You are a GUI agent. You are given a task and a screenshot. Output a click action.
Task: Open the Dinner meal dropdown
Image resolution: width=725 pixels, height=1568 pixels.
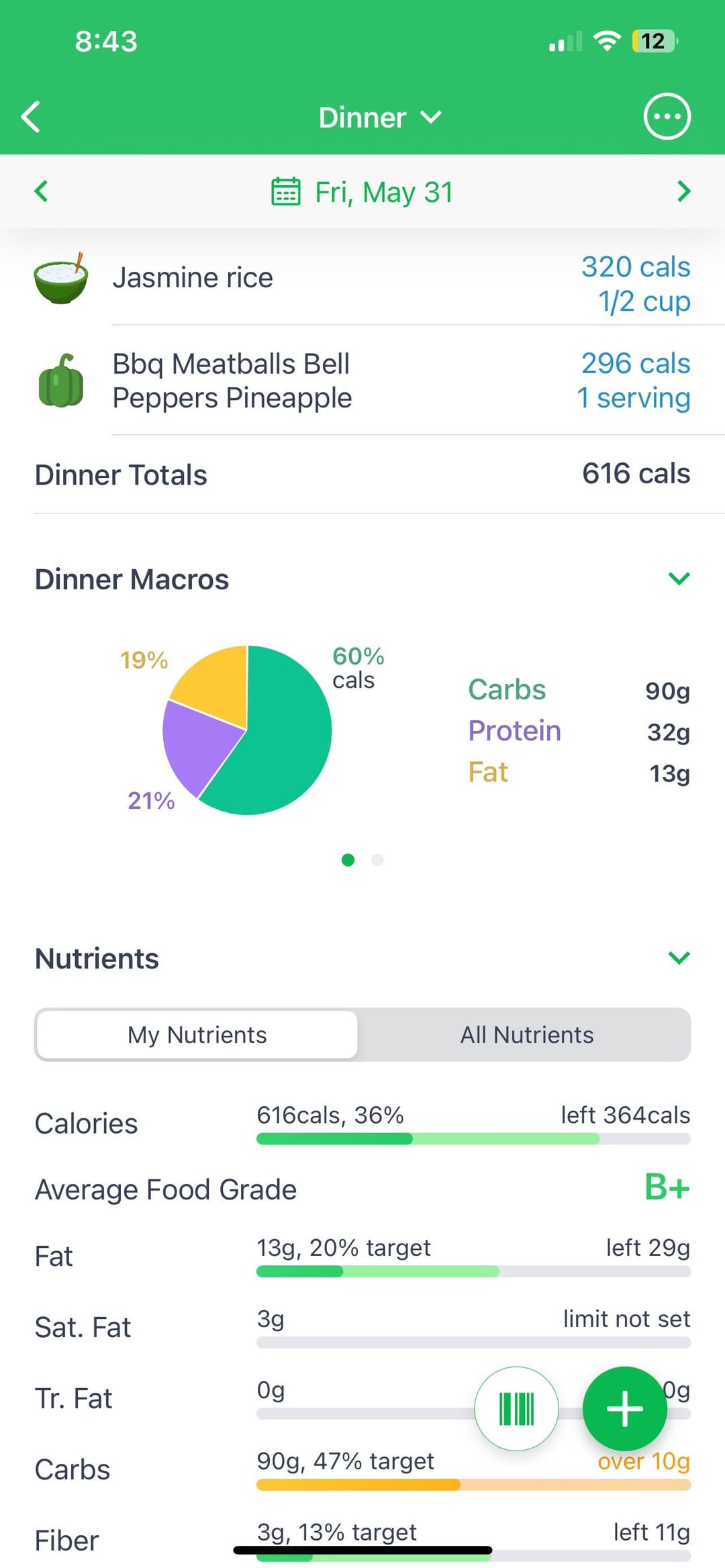coord(380,117)
